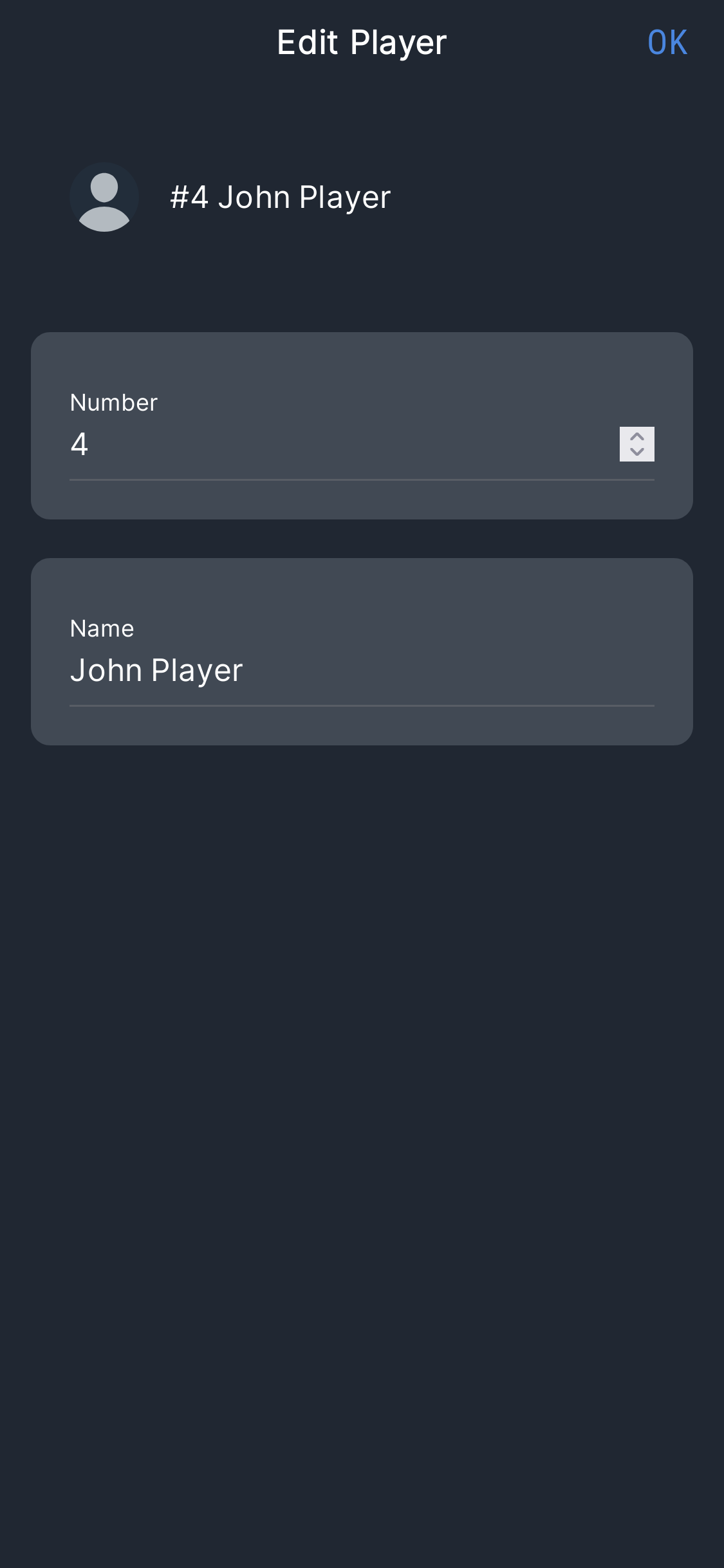This screenshot has height=1568, width=724.
Task: Confirm changes with the OK link
Action: pos(667,42)
